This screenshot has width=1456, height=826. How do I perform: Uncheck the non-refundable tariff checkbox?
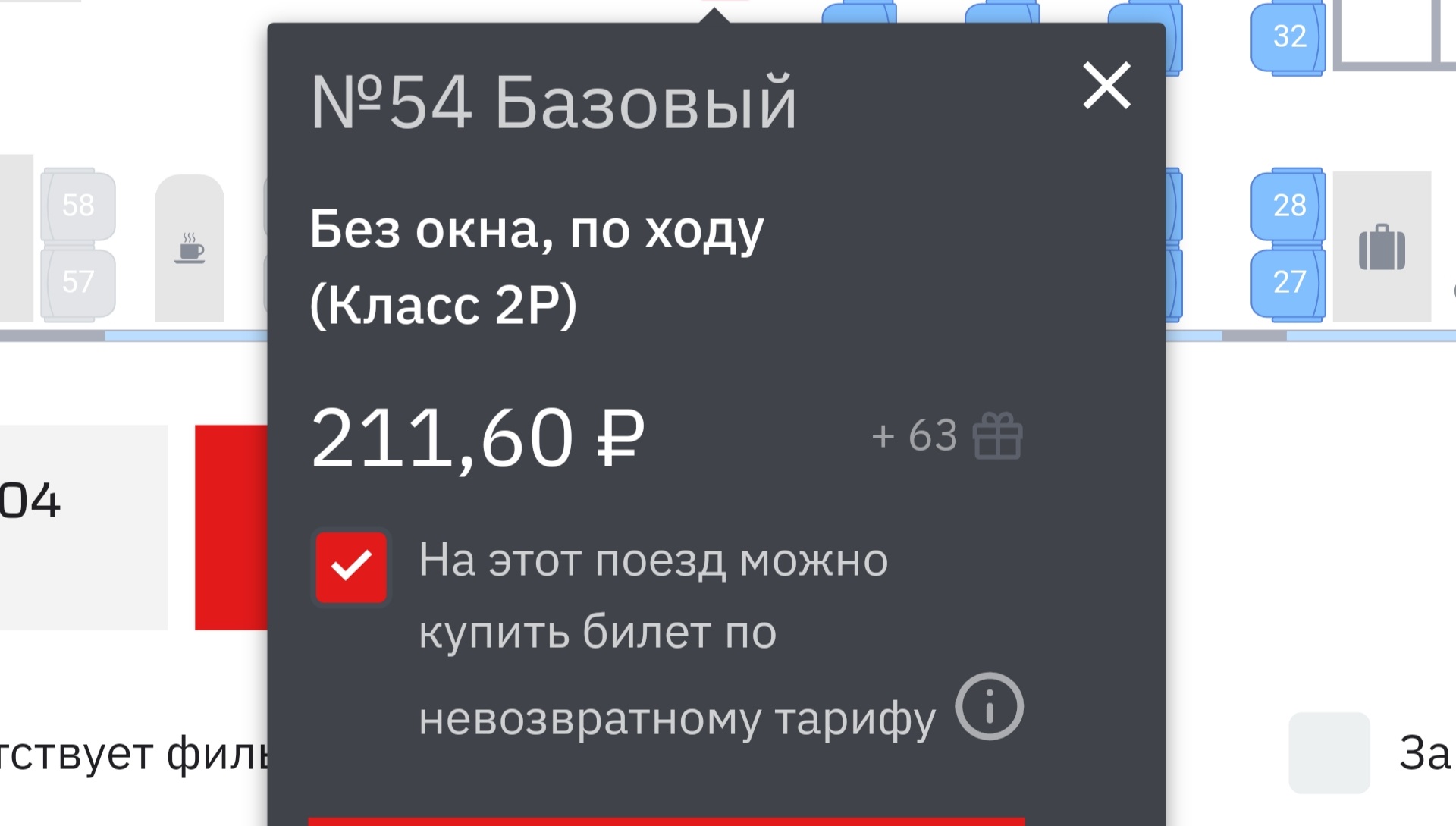pyautogui.click(x=351, y=567)
